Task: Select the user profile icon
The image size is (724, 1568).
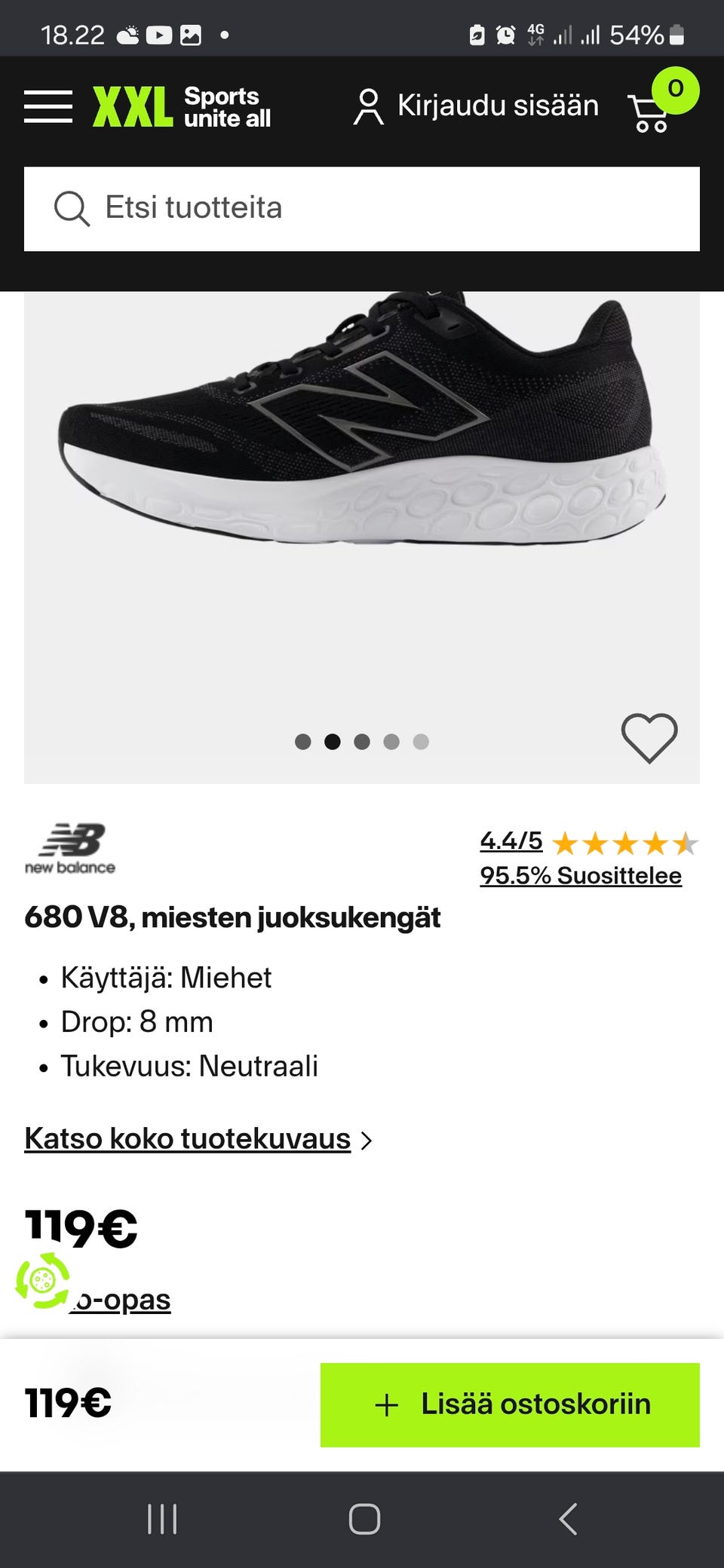Action: click(367, 106)
